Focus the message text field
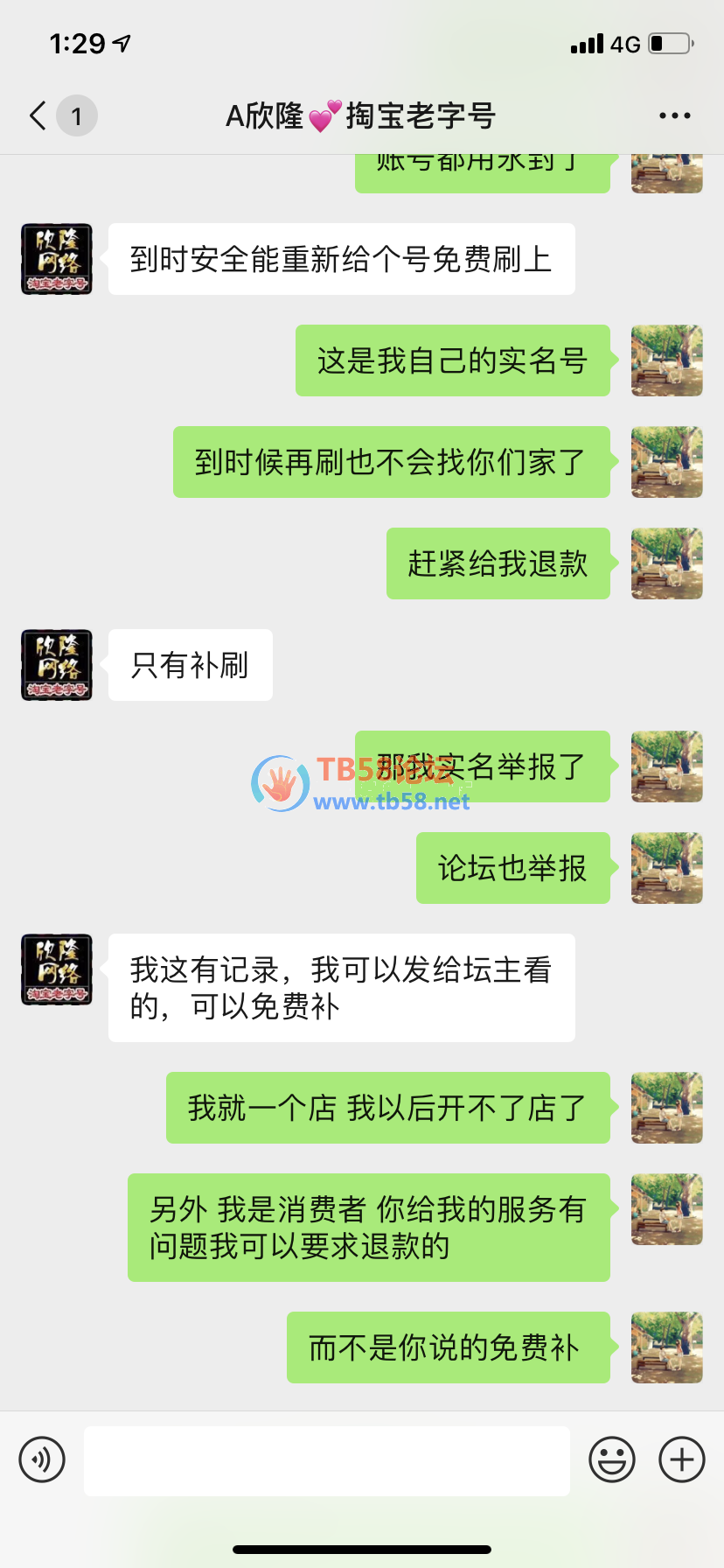724x1568 pixels. [x=326, y=1460]
